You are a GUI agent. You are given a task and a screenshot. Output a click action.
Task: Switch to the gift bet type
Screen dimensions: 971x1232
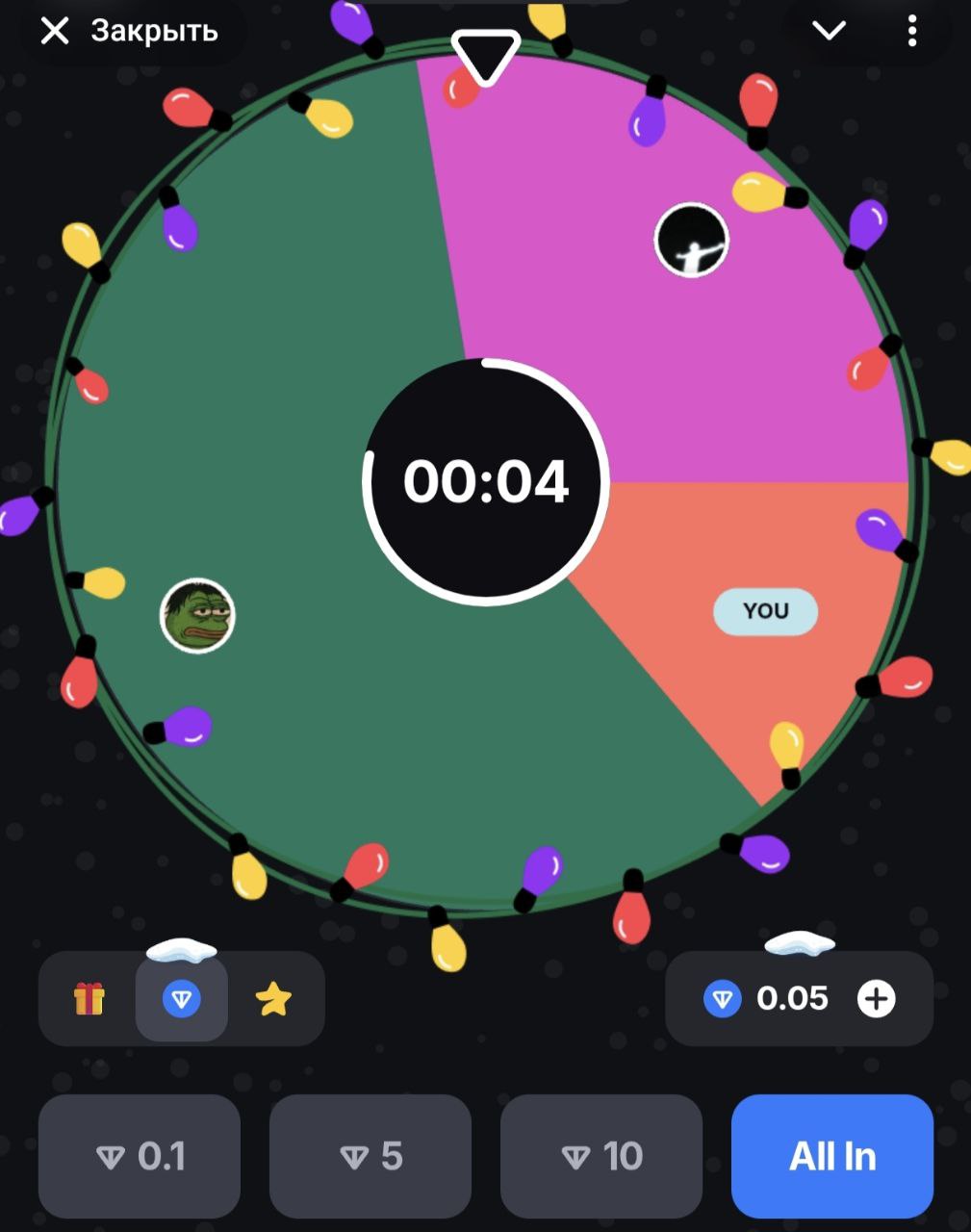(x=89, y=999)
